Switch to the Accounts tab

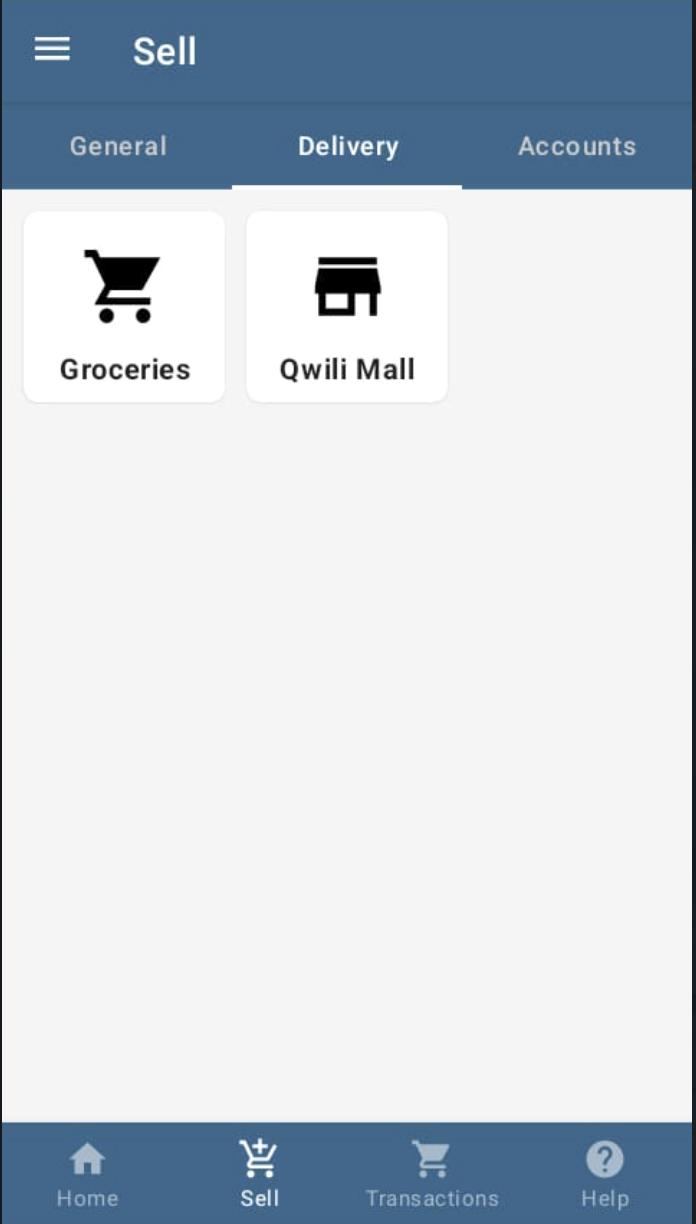point(577,146)
